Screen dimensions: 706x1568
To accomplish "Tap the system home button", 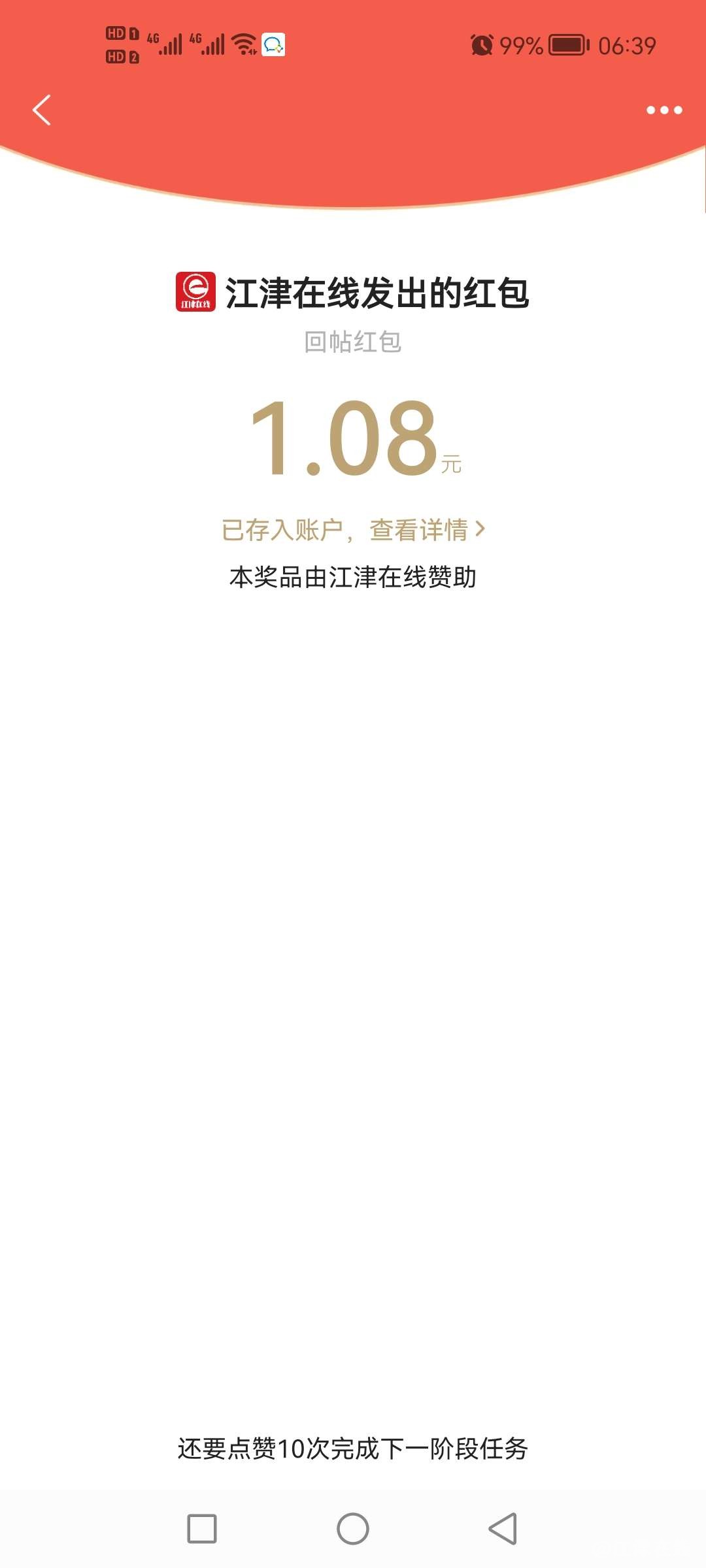I will (353, 1529).
